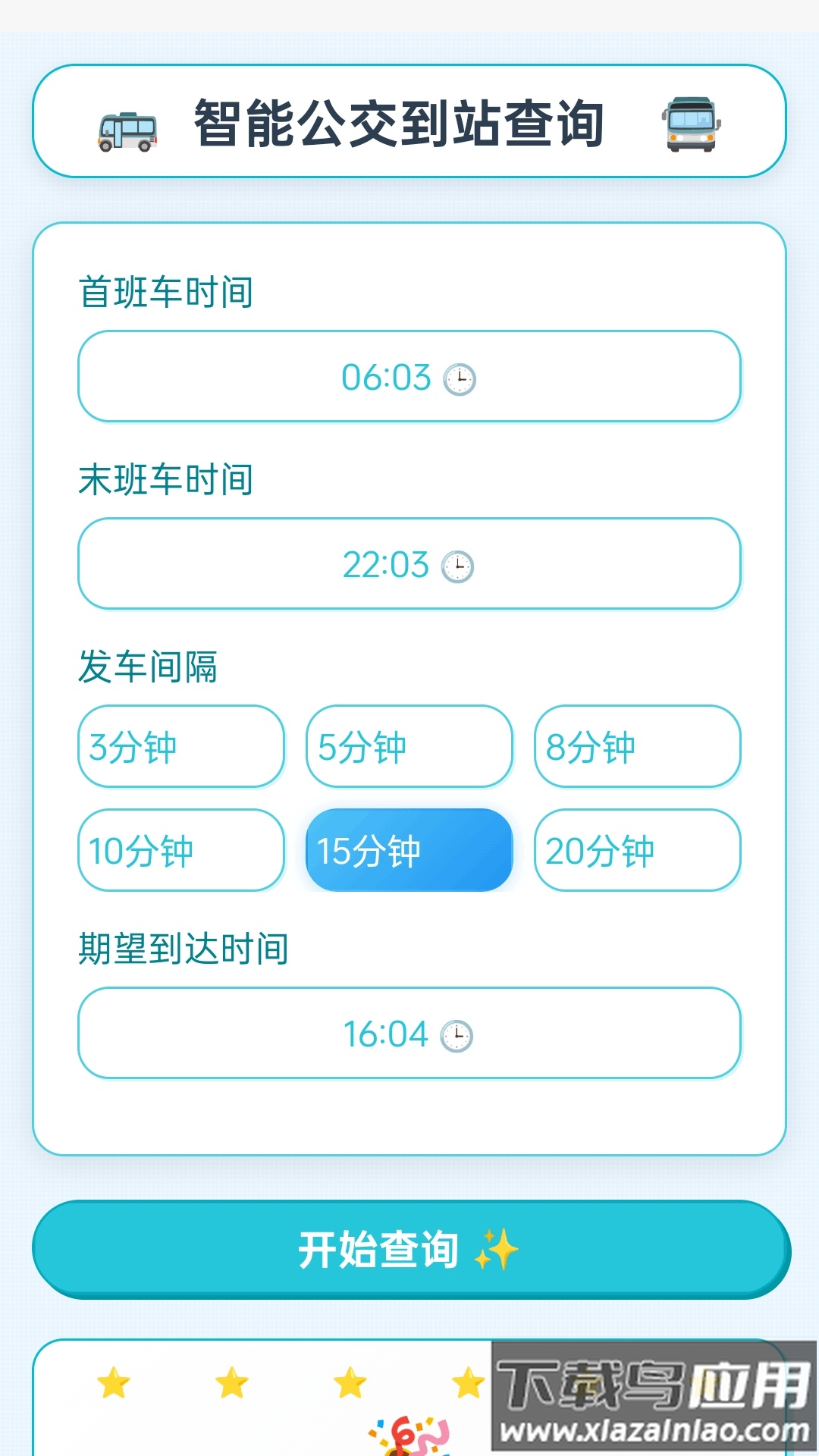
Task: Select the 3分钟 departure interval
Action: coord(180,747)
